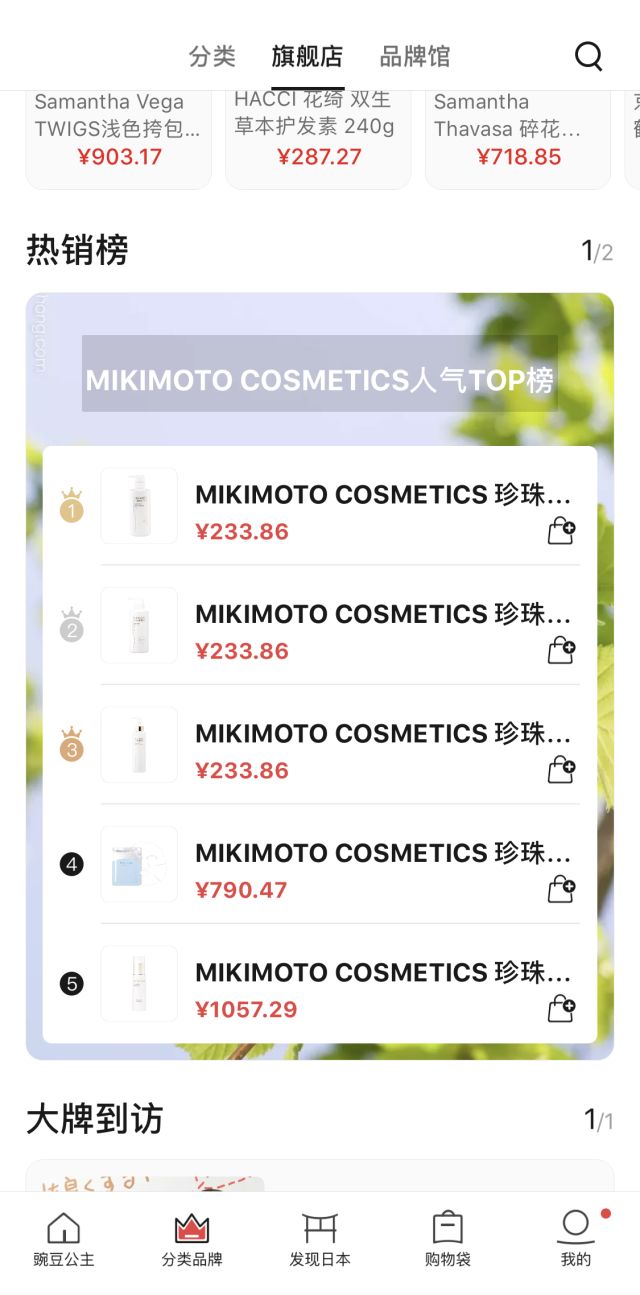Select the 旗舰店 top tab
The image size is (640, 1295).
click(307, 56)
